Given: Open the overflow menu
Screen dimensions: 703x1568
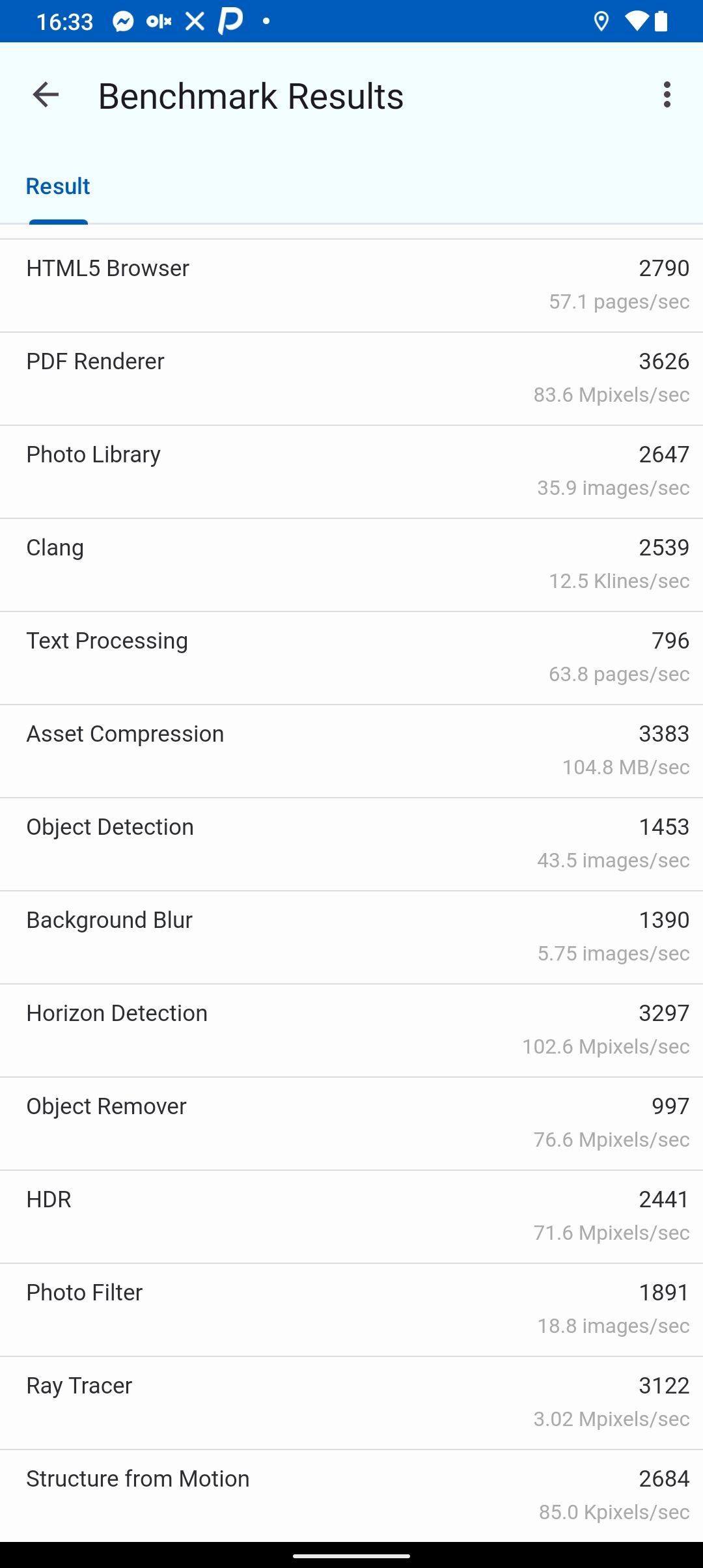Looking at the screenshot, I should pos(667,95).
